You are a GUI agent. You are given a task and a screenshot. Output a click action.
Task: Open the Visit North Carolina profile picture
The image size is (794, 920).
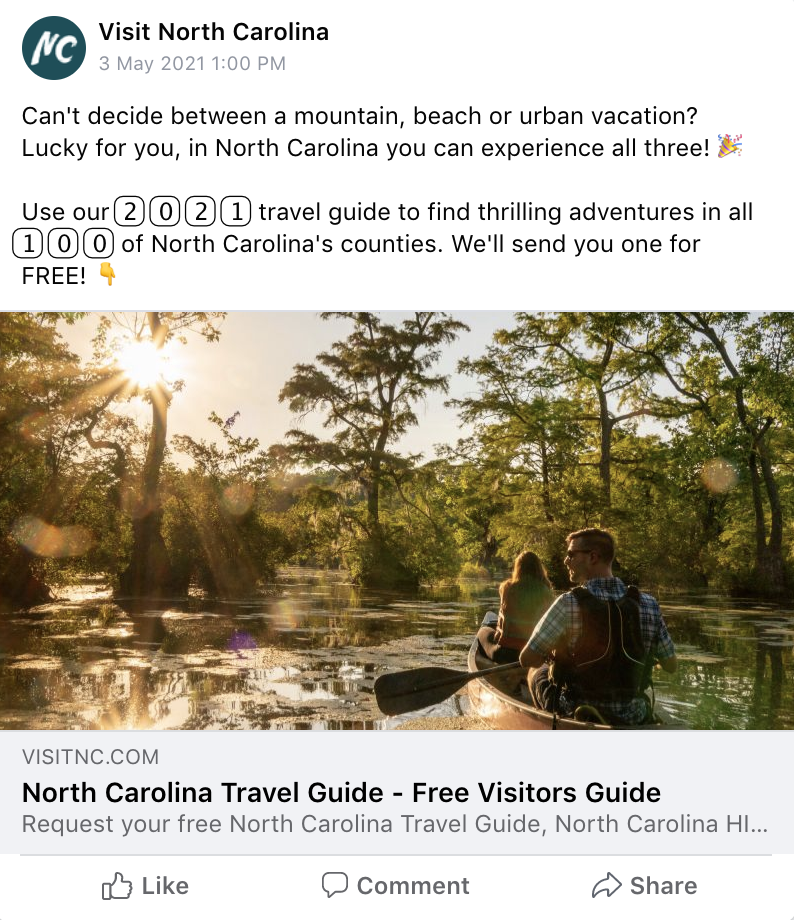(54, 47)
